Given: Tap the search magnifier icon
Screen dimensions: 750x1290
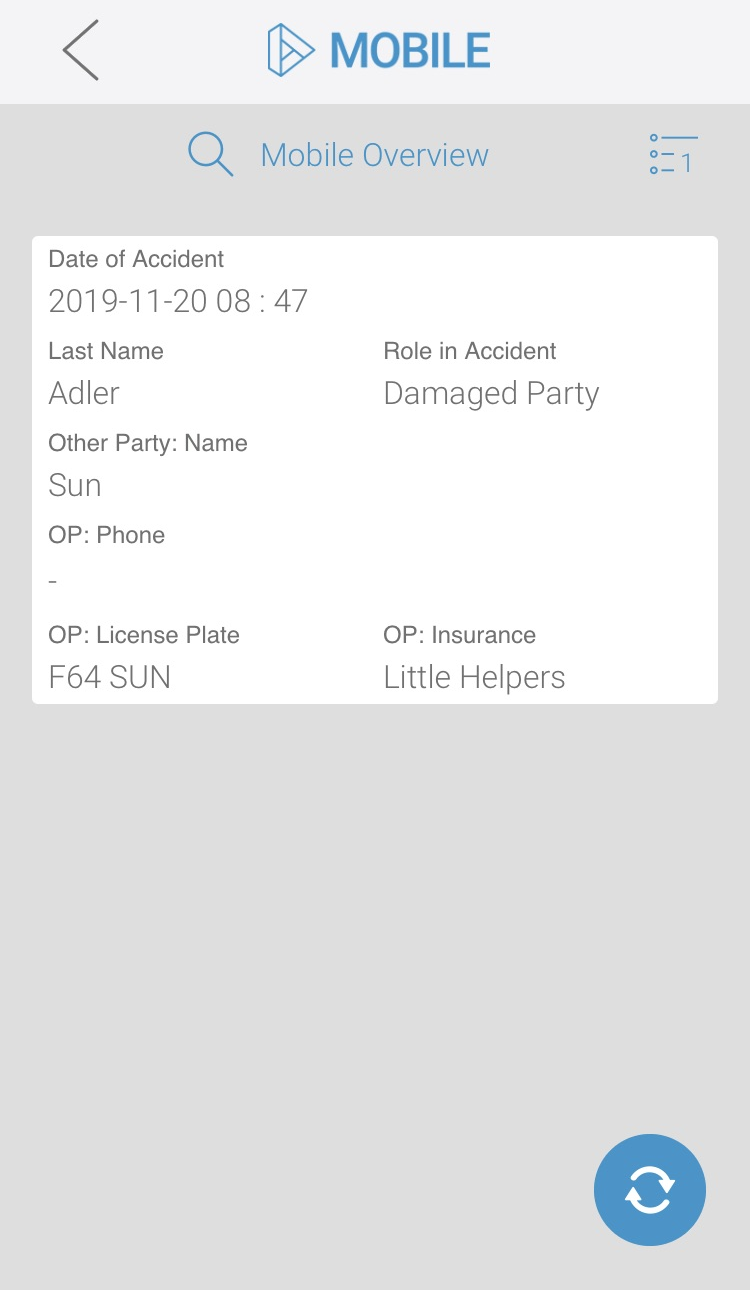Looking at the screenshot, I should (x=210, y=155).
